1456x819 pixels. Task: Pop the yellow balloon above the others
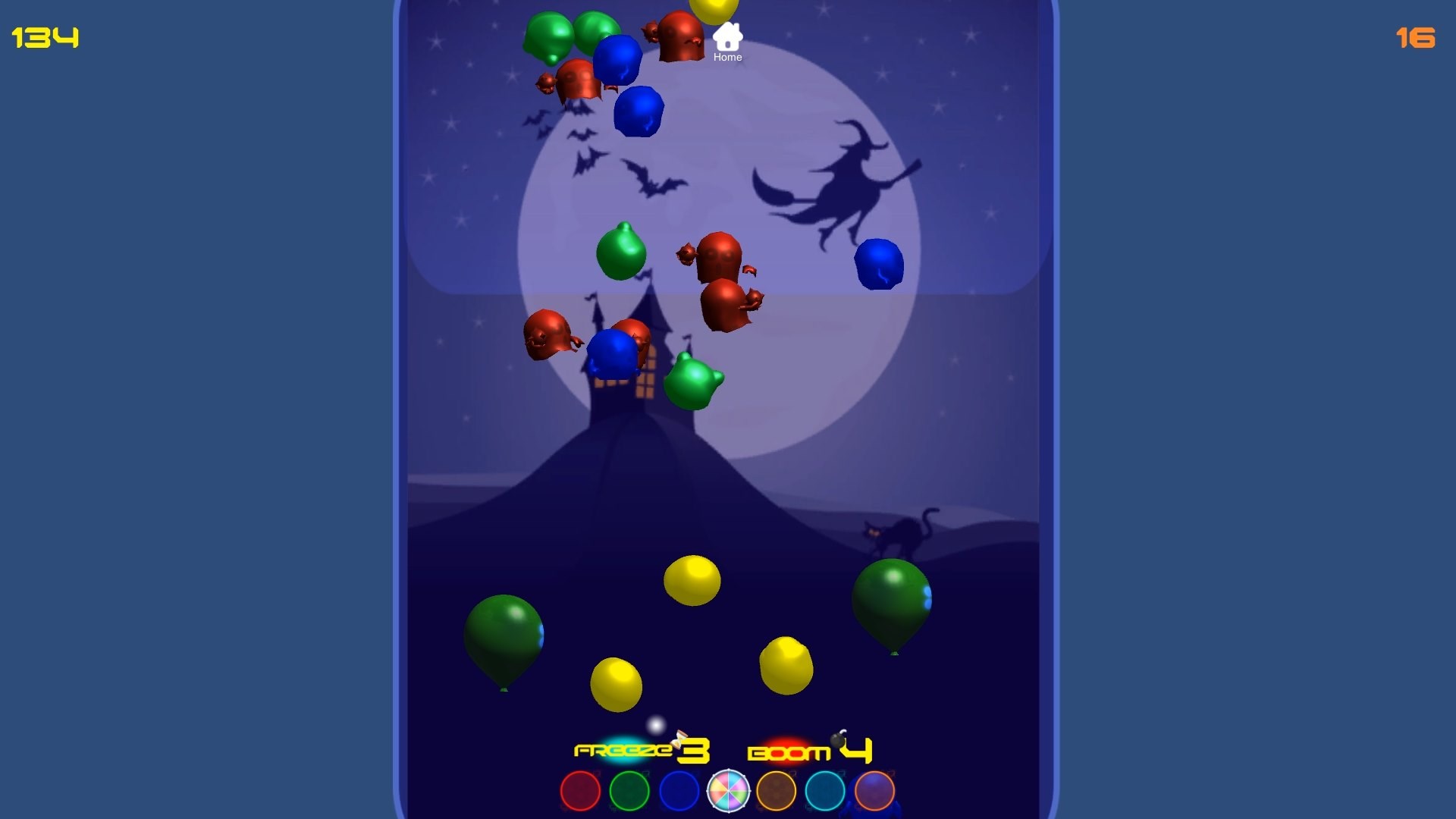click(692, 581)
